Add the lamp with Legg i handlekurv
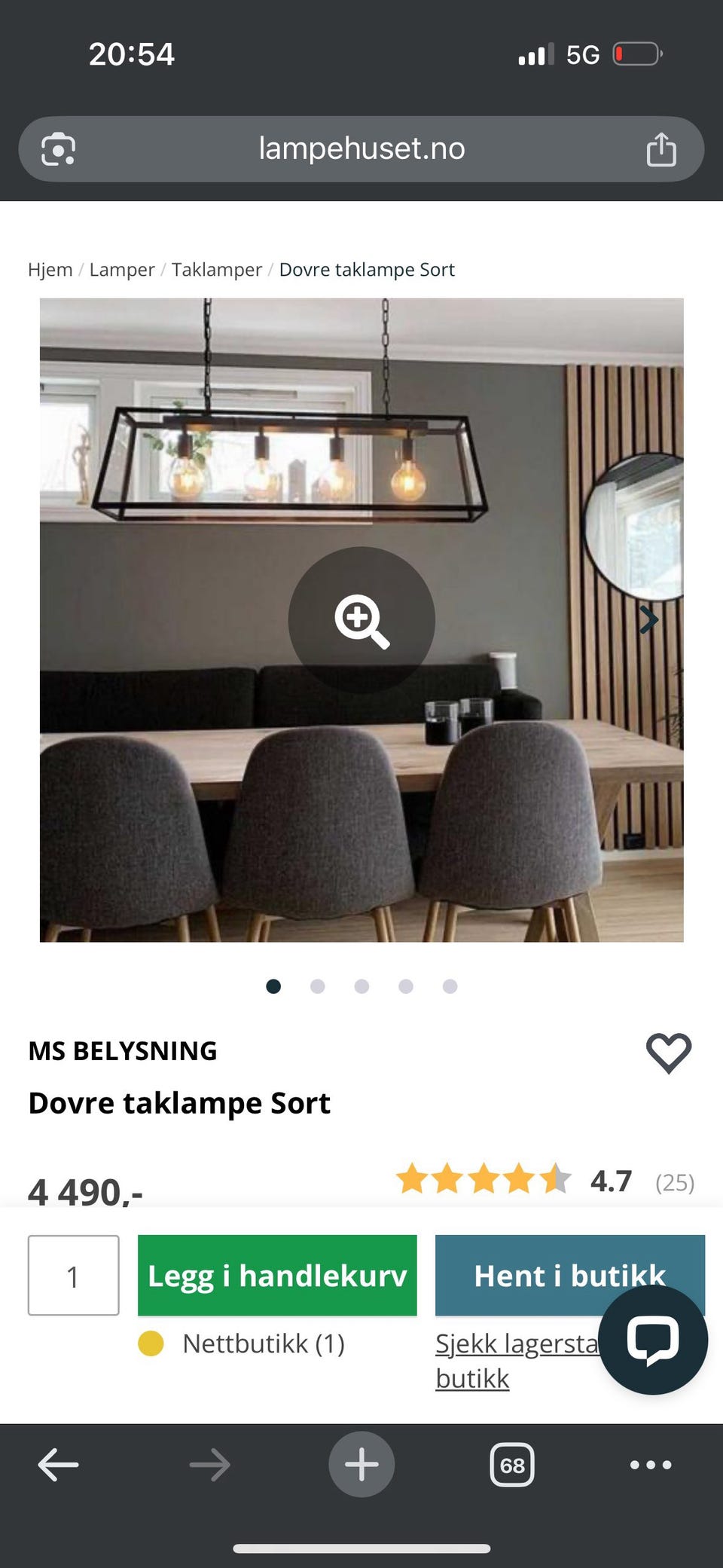This screenshot has height=1568, width=723. coord(277,1275)
